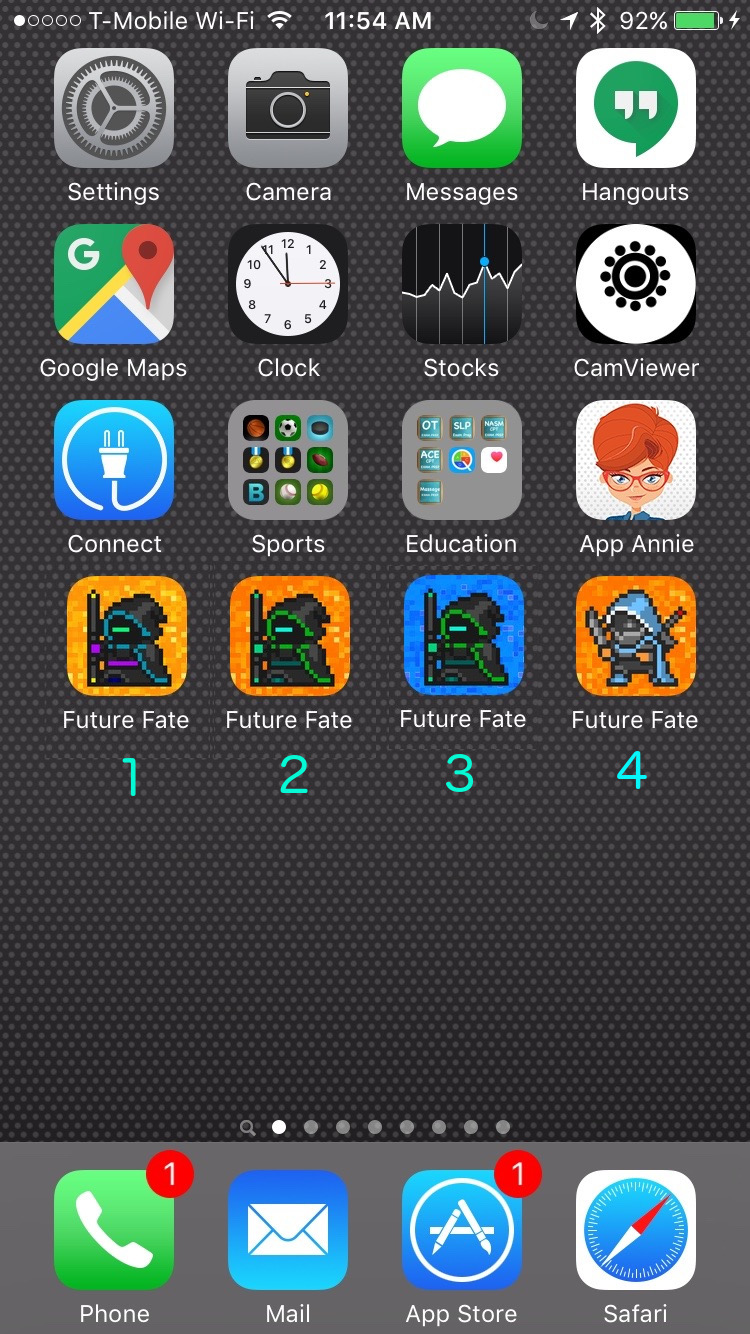Launch Google Maps

click(x=113, y=284)
